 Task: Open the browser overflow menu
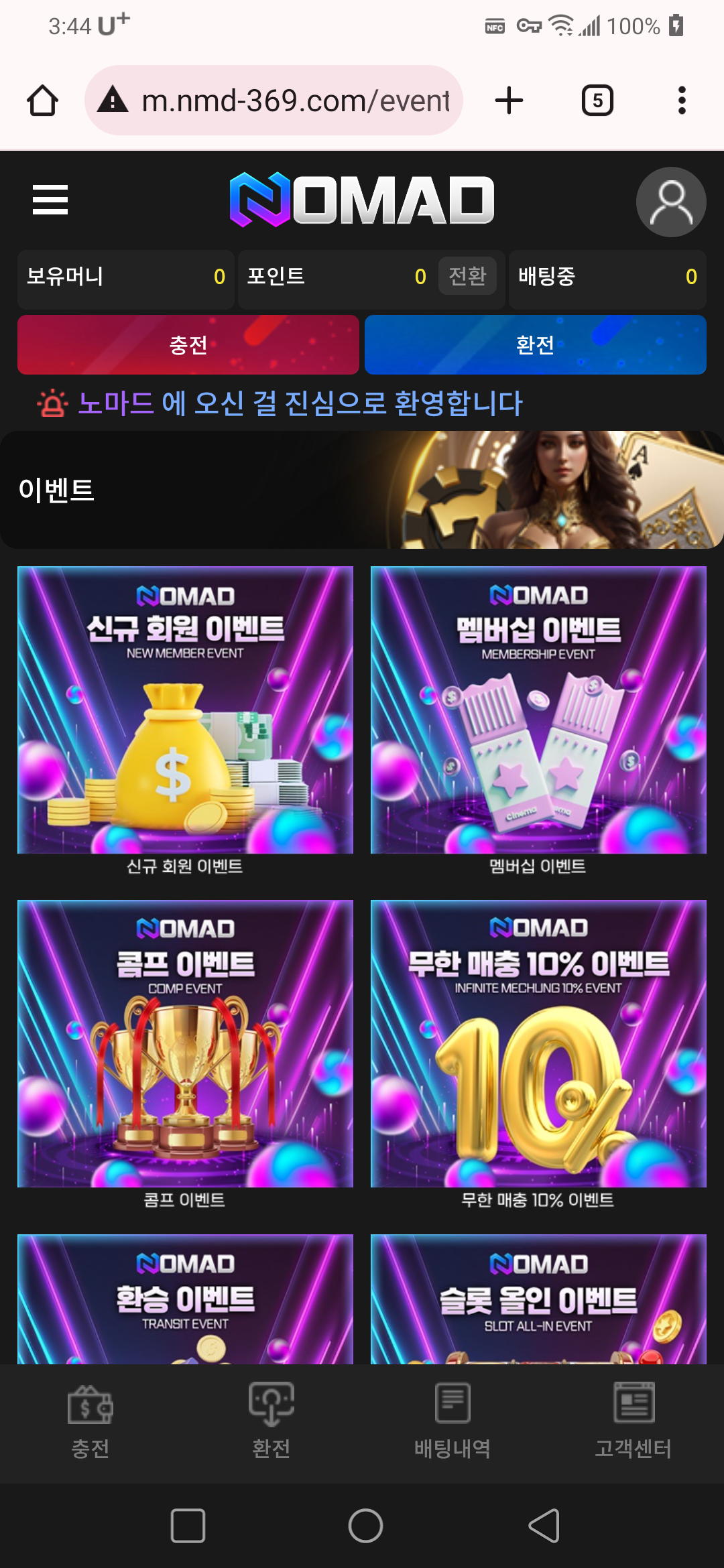pos(682,101)
